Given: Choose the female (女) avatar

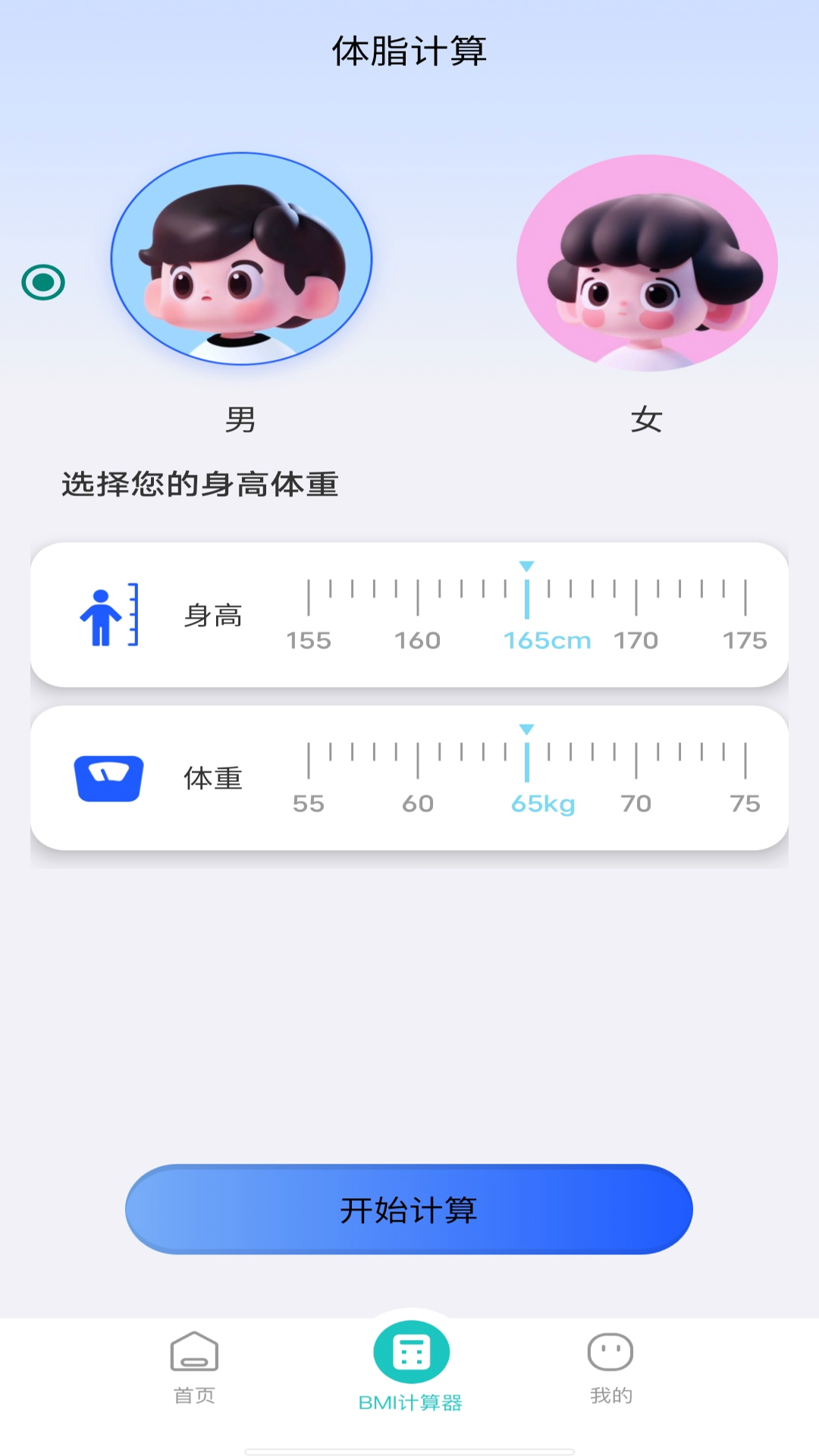Looking at the screenshot, I should (647, 263).
